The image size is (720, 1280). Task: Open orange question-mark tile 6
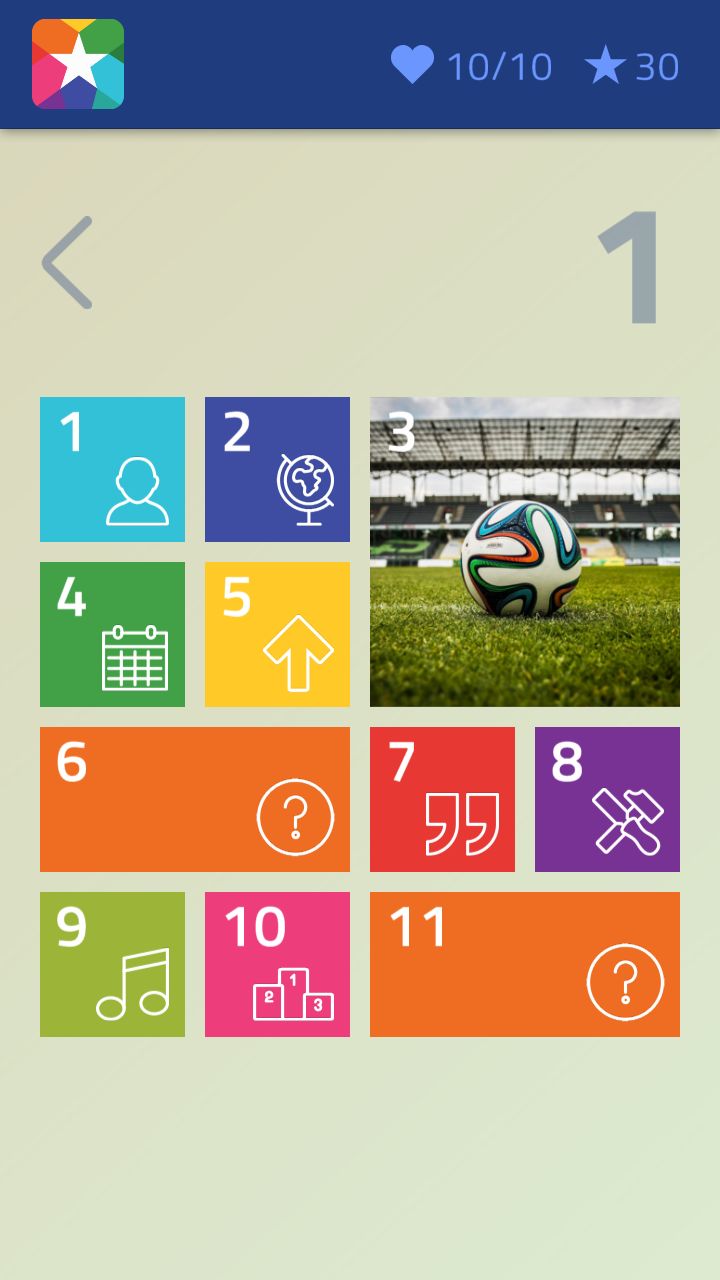click(x=195, y=799)
